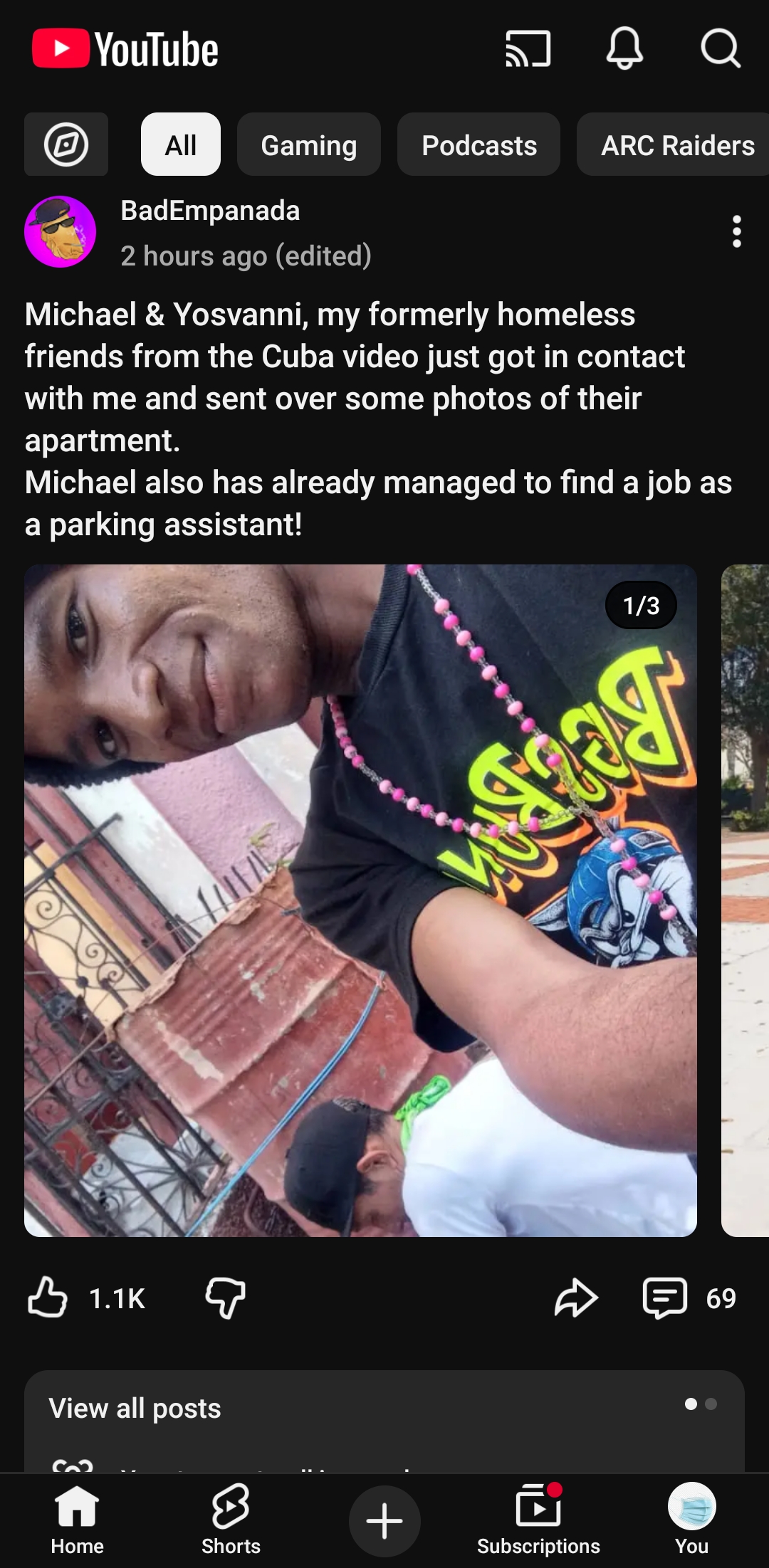Open the explore compass menu
Screen dimensions: 769x1568
(x=66, y=144)
